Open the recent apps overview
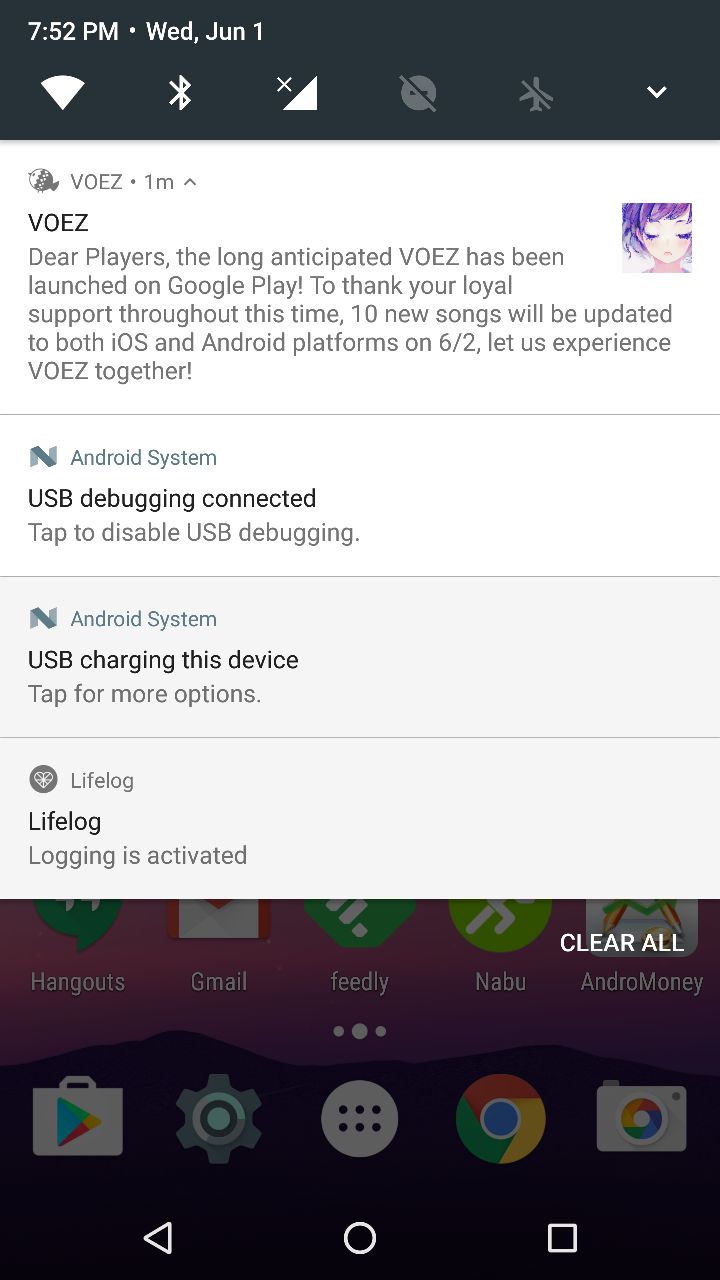Image resolution: width=720 pixels, height=1280 pixels. coord(562,1238)
